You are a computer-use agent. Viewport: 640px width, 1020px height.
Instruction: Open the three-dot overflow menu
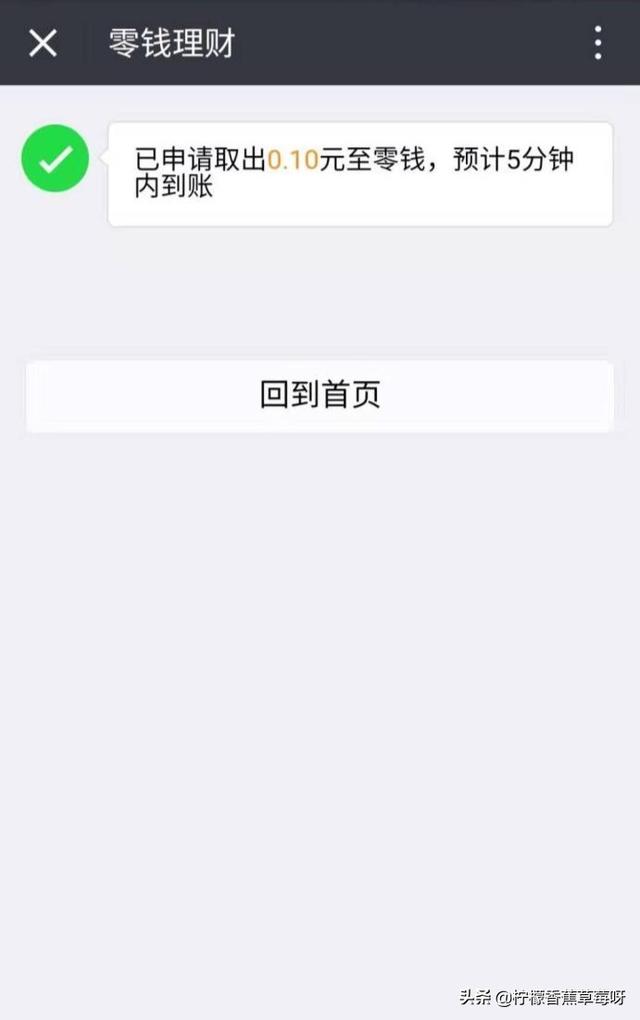[598, 43]
